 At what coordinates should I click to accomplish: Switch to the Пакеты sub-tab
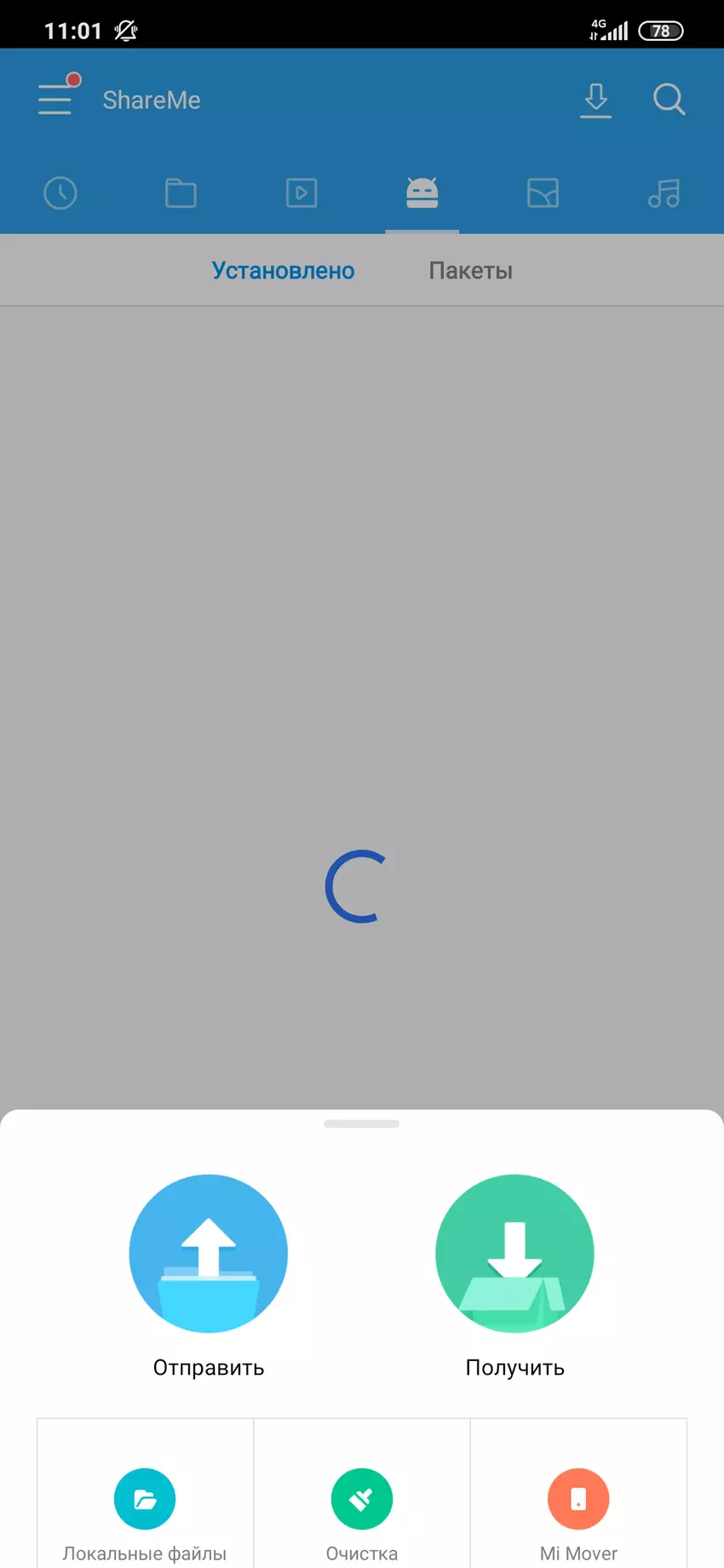point(470,271)
